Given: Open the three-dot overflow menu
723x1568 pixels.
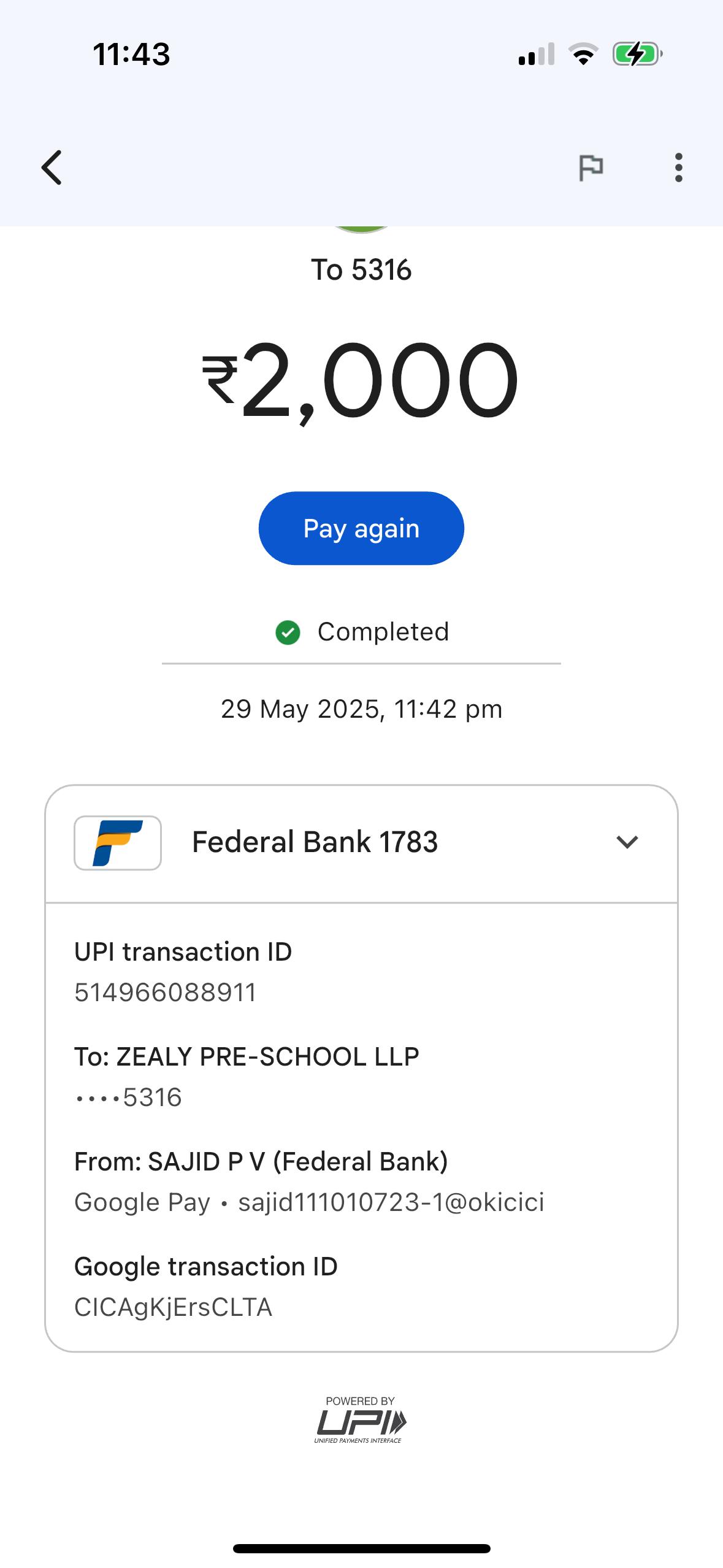Looking at the screenshot, I should [x=678, y=167].
